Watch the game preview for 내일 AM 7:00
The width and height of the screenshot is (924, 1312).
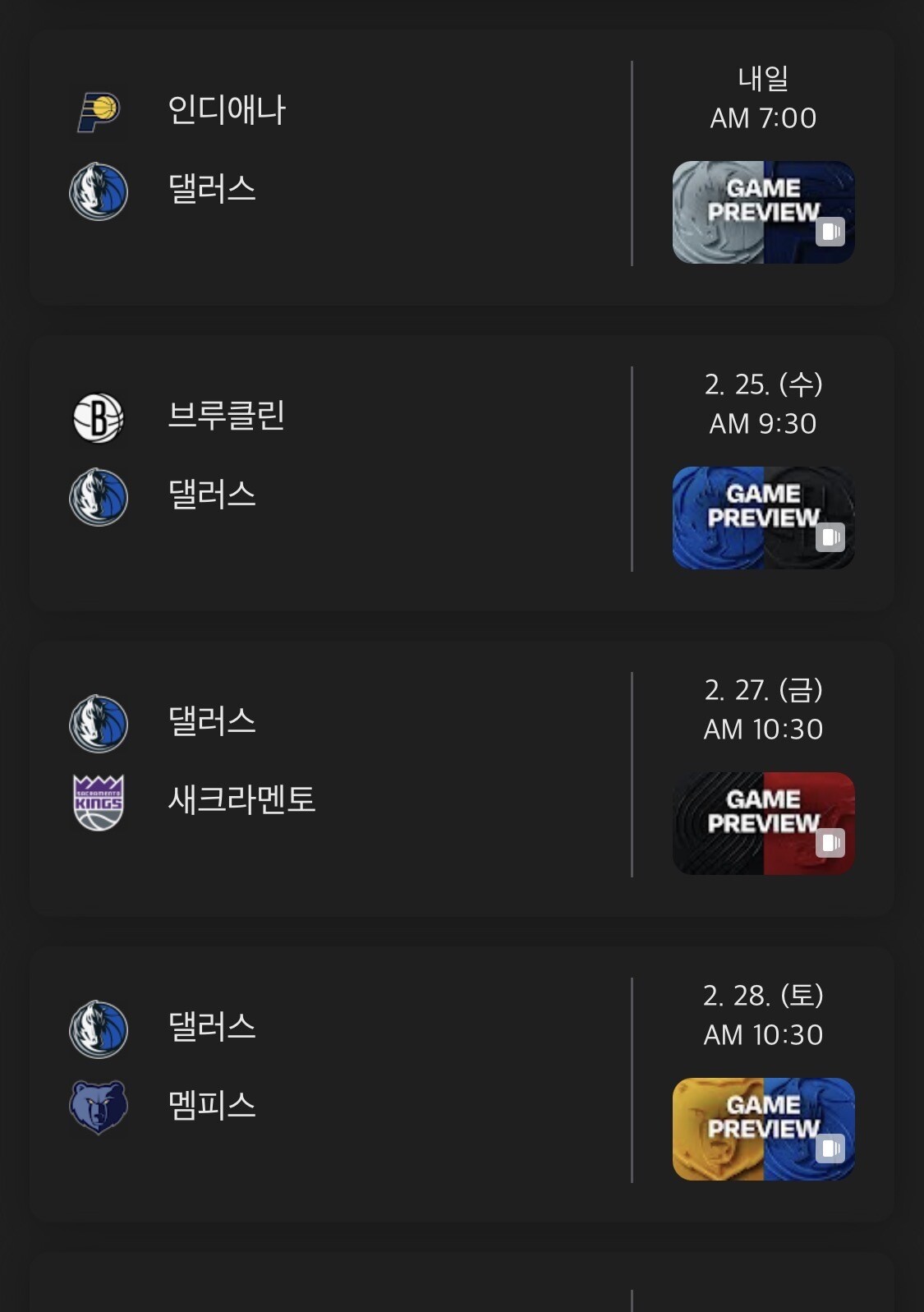point(763,212)
